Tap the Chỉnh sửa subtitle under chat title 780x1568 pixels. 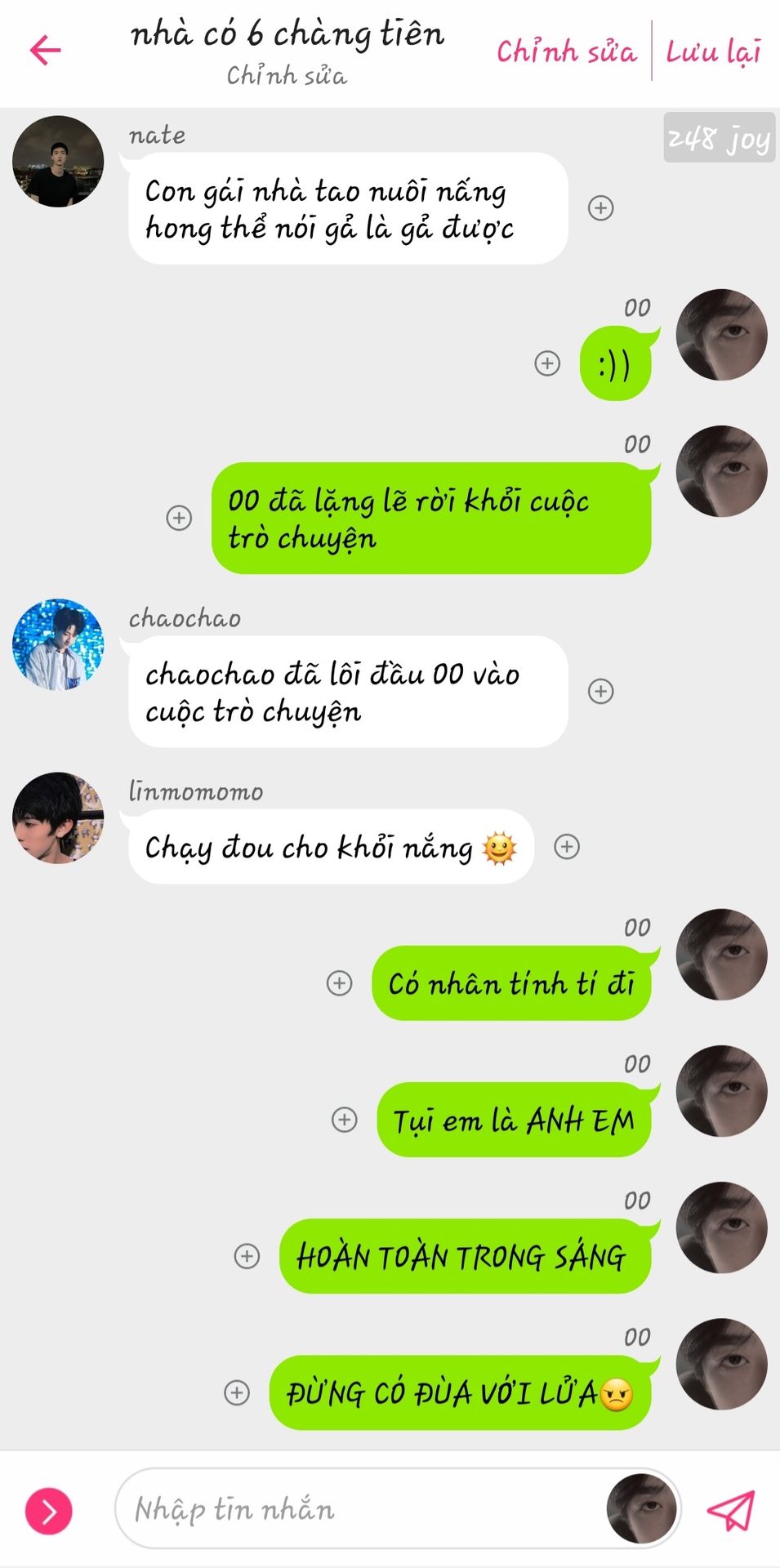[x=287, y=76]
